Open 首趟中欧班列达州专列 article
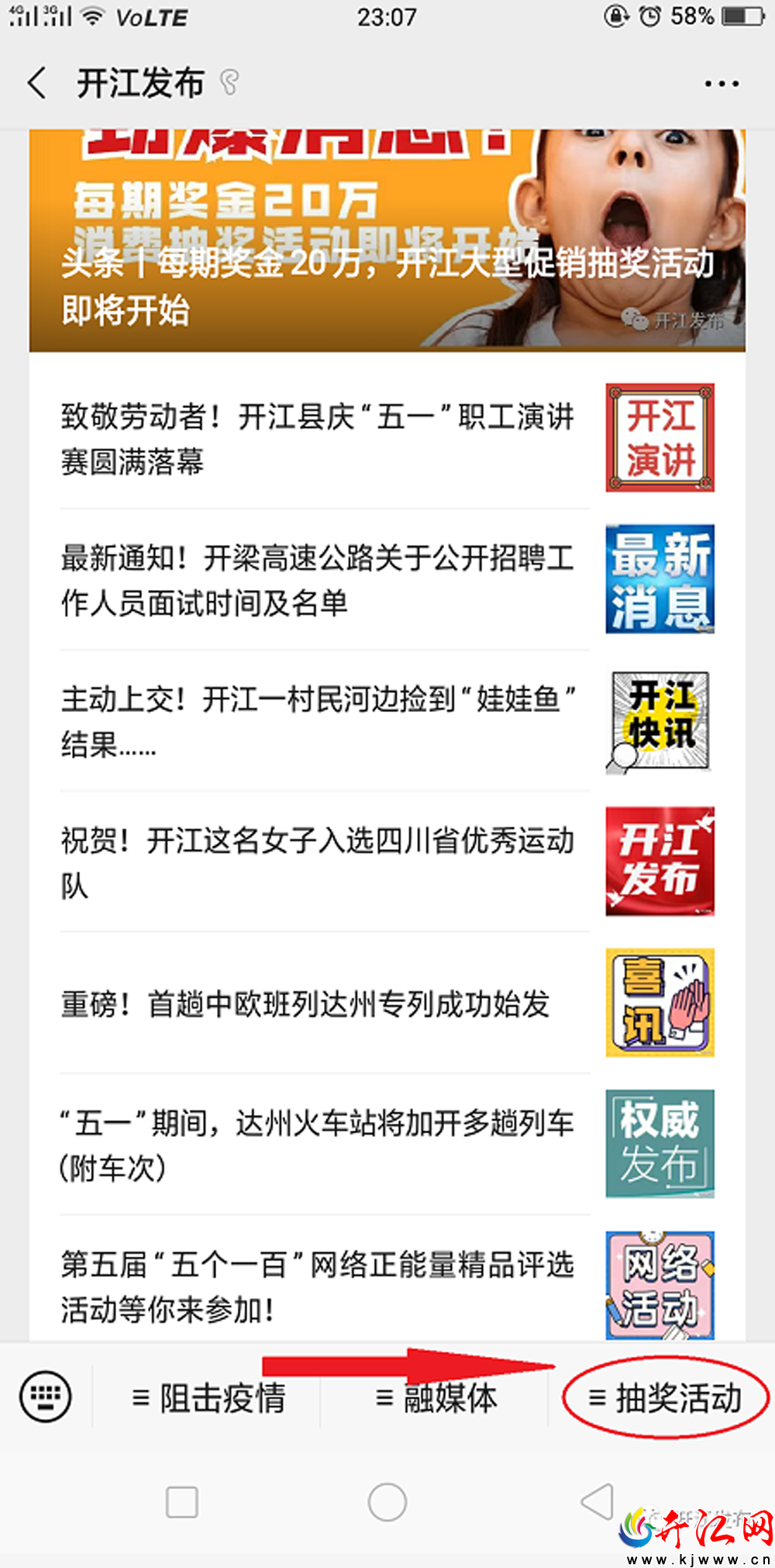This screenshot has height=1568, width=775. [387, 1003]
